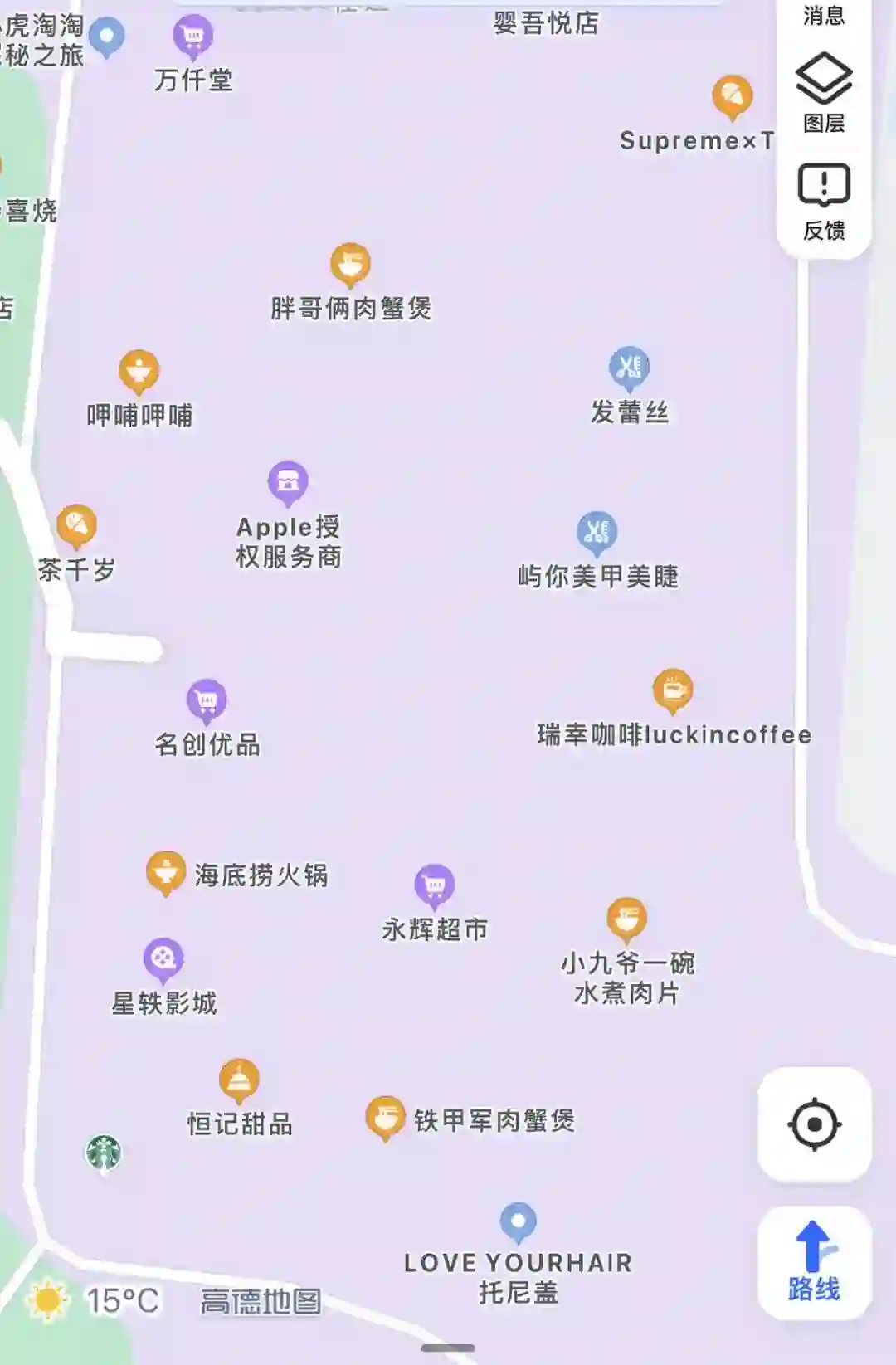Viewport: 896px width, 1365px height.
Task: Open 屿你美甲美睫 marker
Action: 597,533
